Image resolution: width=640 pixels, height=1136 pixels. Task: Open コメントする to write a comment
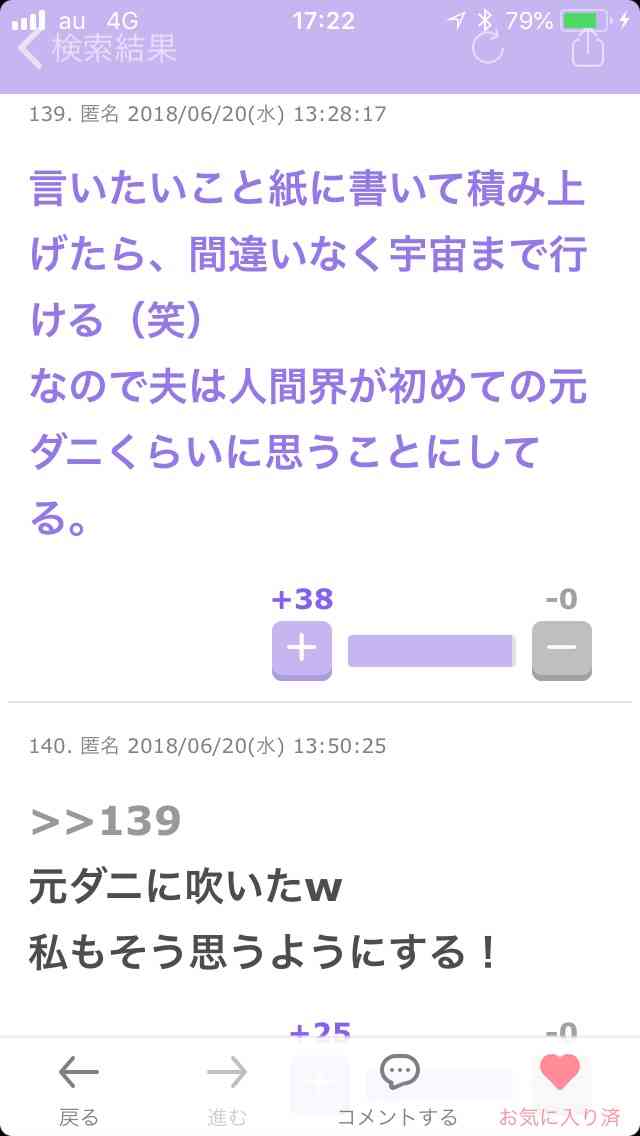[x=398, y=1087]
